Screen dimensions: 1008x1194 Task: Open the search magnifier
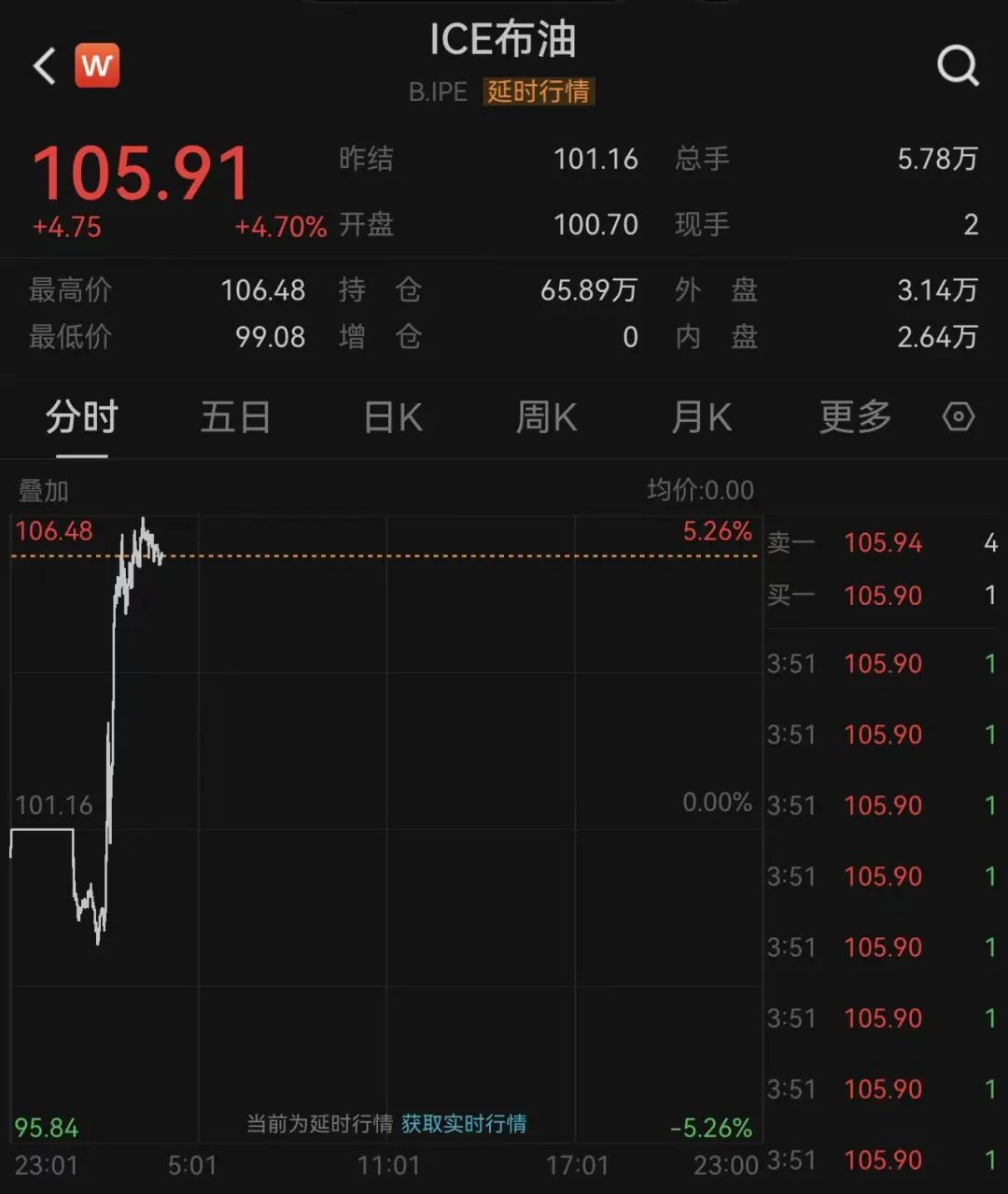click(x=958, y=66)
